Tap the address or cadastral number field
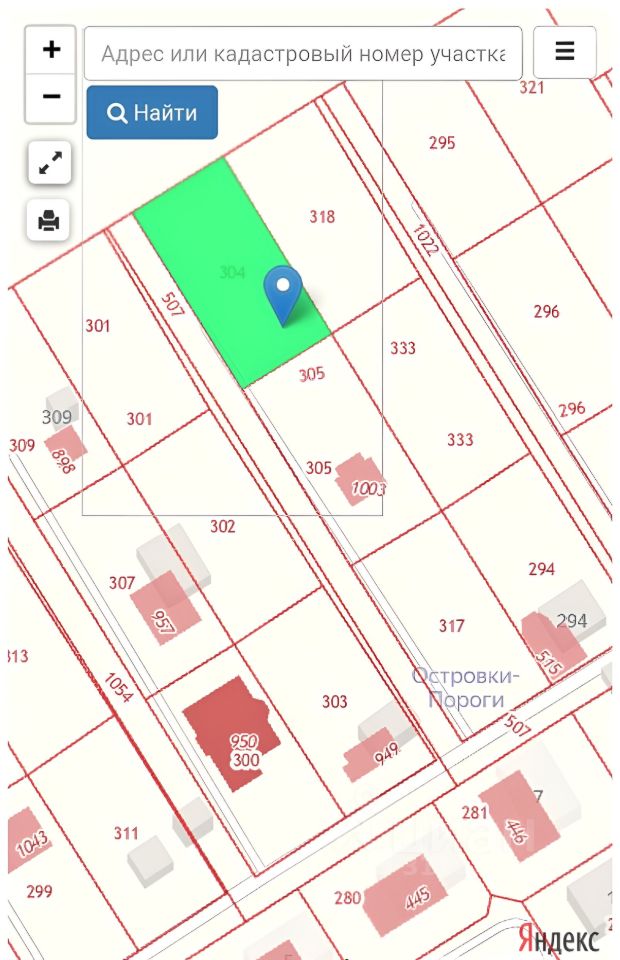 pyautogui.click(x=303, y=54)
